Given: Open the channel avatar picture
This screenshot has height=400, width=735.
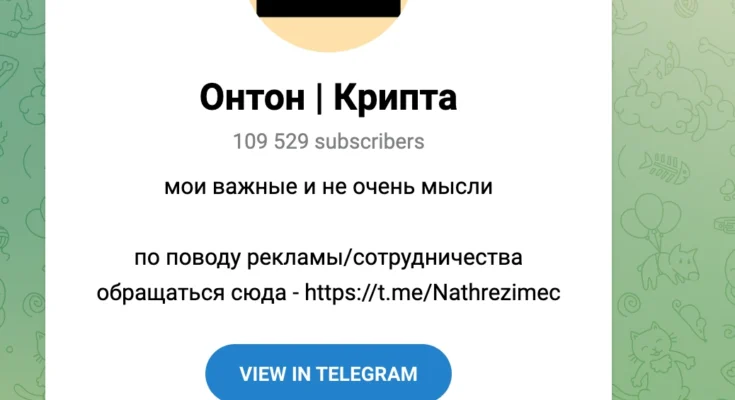Looking at the screenshot, I should pos(329,20).
